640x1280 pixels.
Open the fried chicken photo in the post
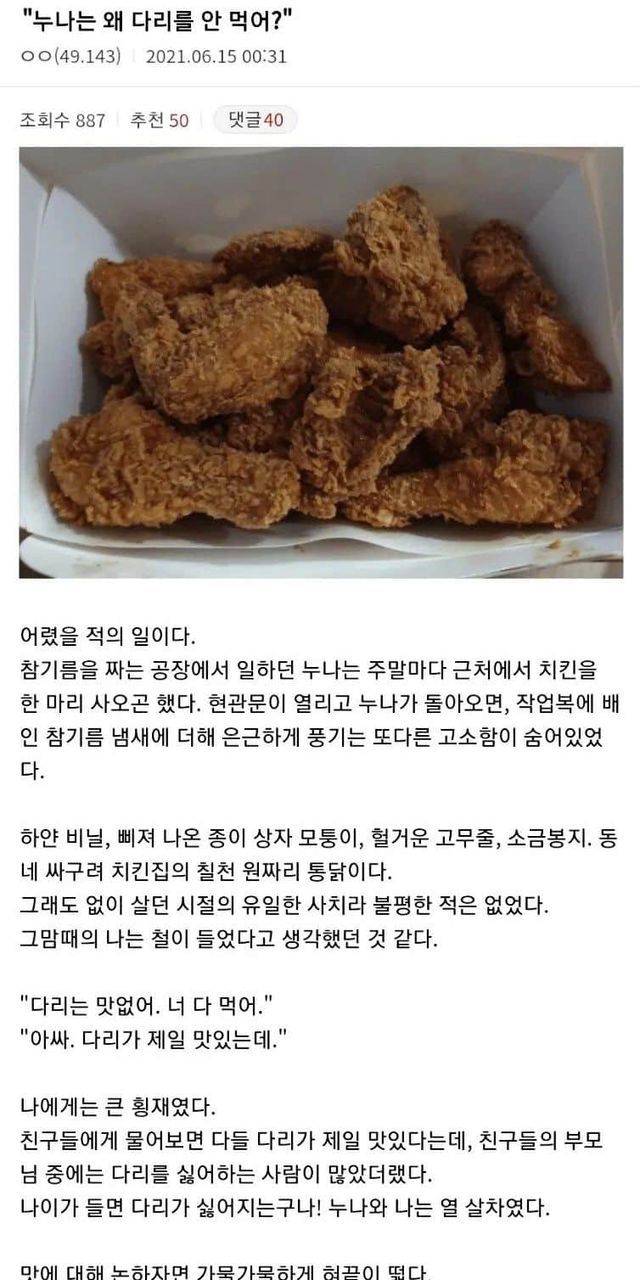pos(321,362)
